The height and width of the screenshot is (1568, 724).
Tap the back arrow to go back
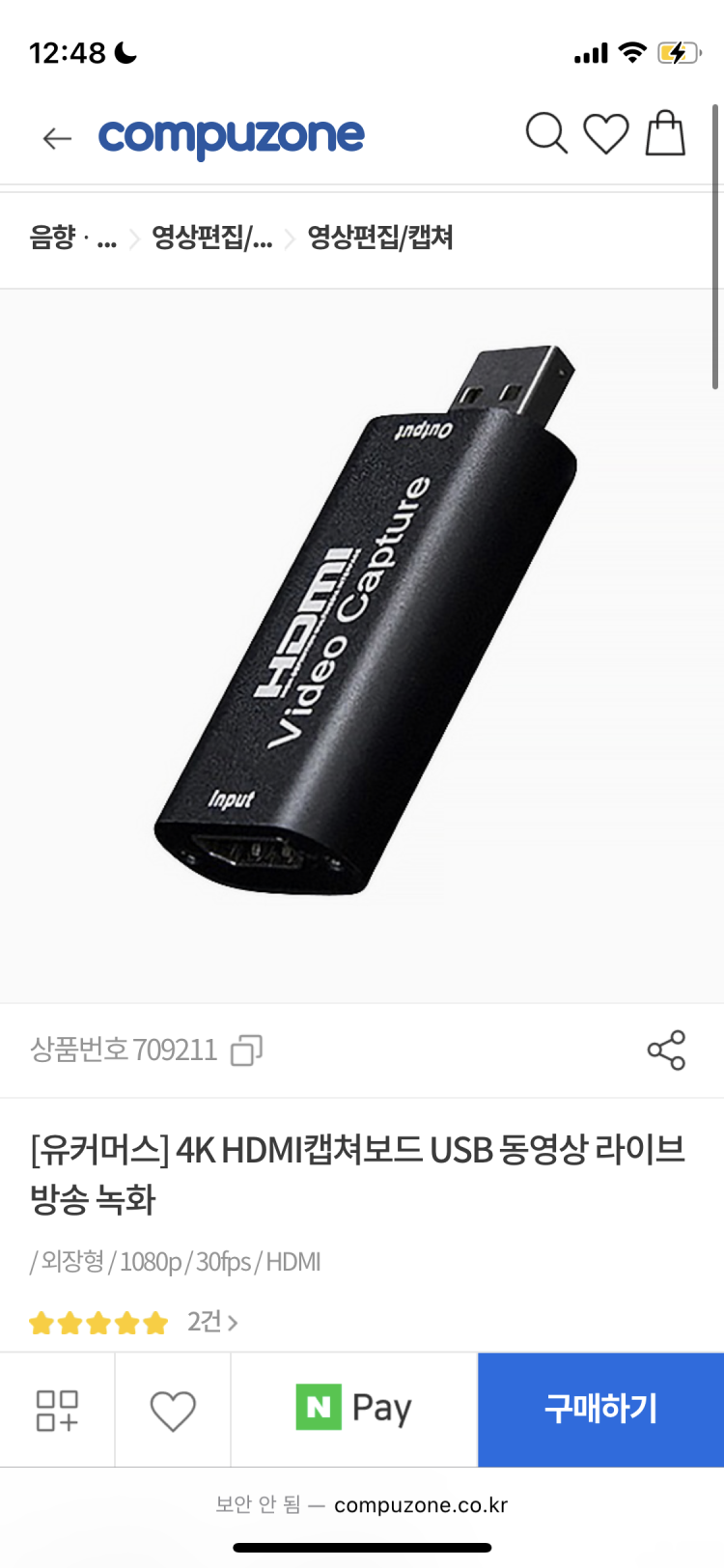56,136
